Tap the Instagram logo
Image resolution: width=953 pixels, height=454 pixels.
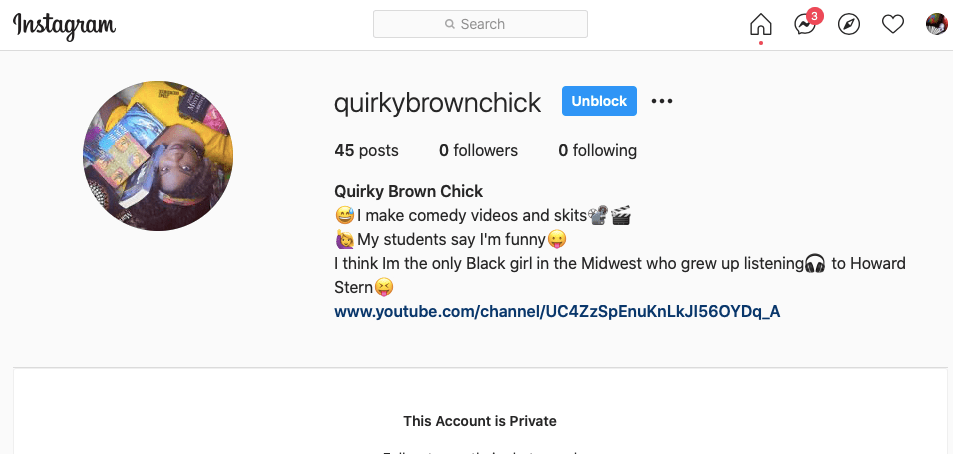tap(64, 25)
